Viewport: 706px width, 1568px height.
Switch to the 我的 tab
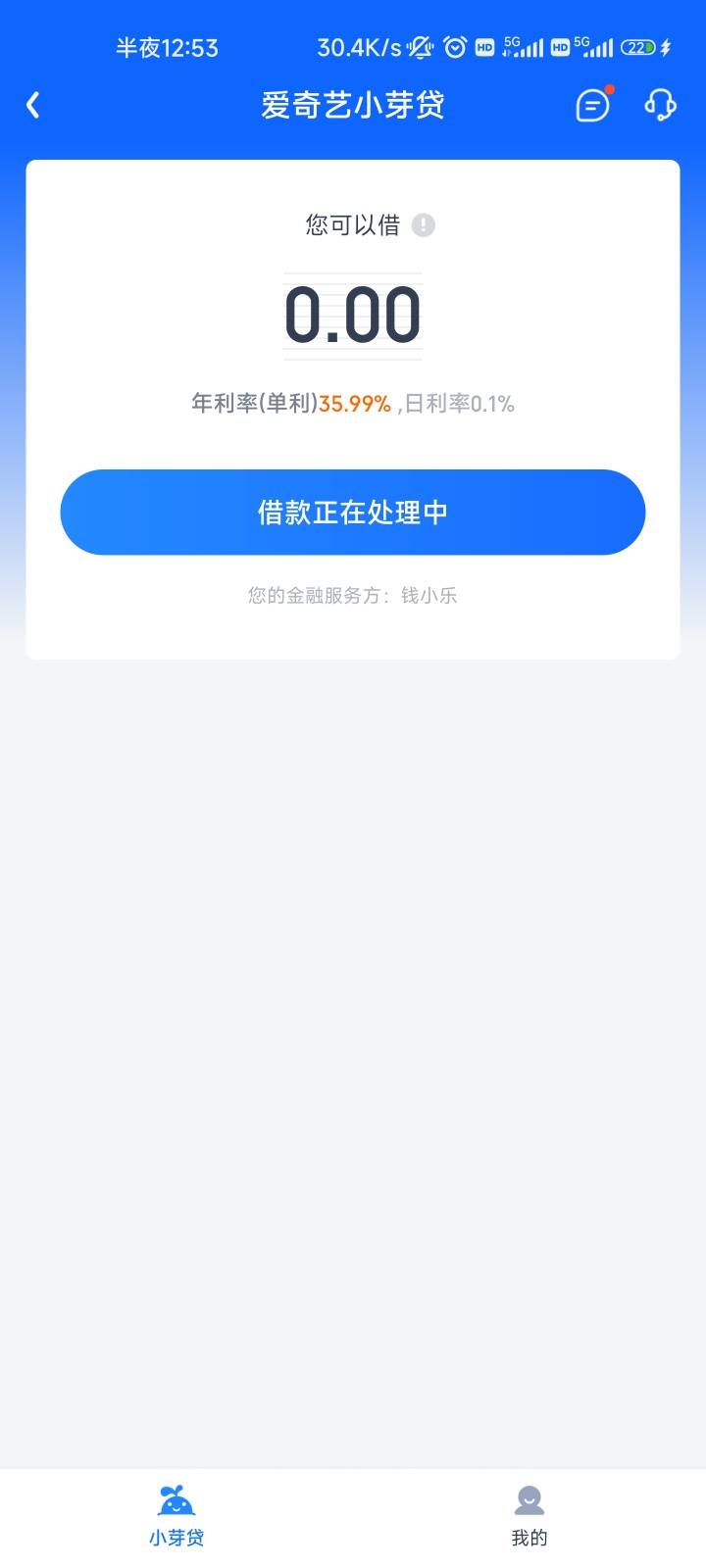tap(529, 1516)
